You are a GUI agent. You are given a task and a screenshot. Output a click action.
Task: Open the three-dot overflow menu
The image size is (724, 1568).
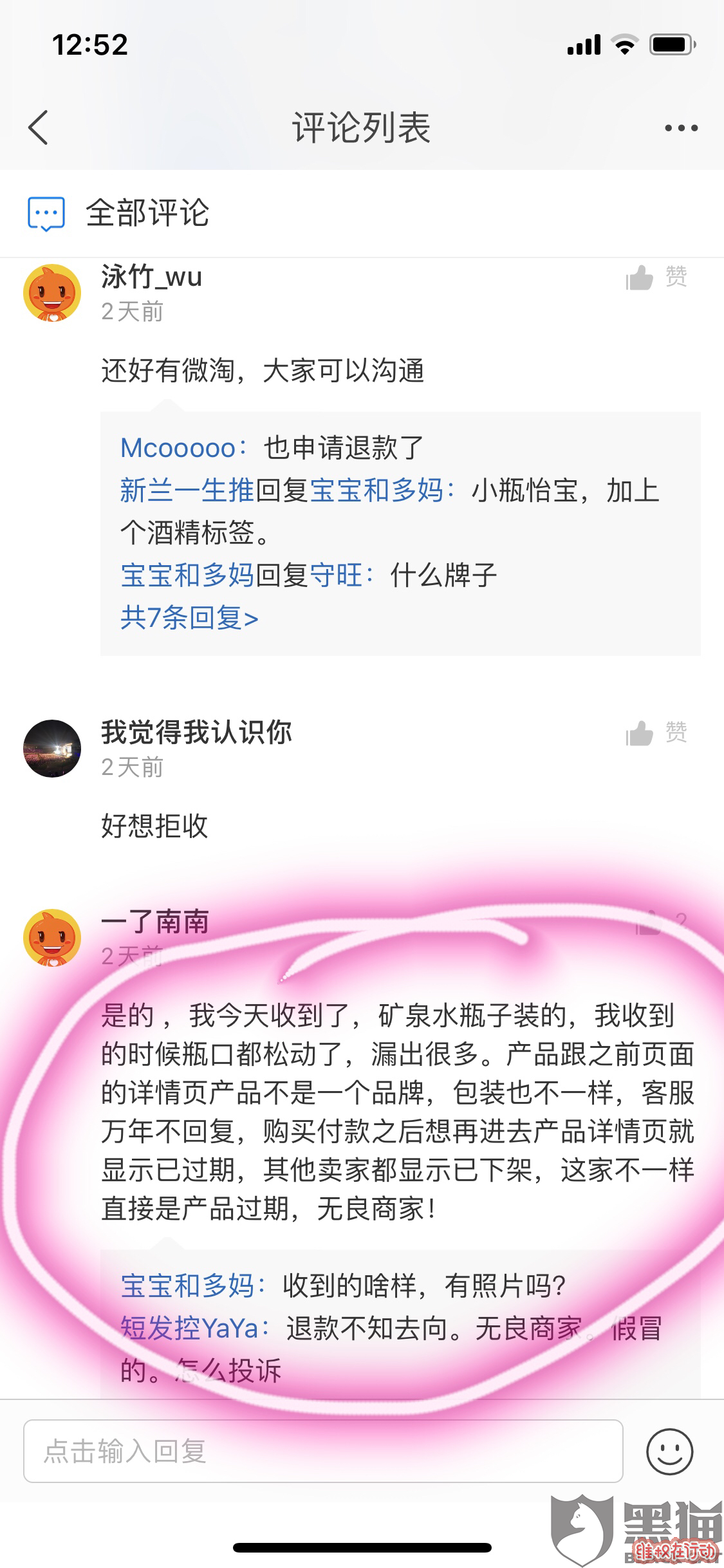[x=681, y=128]
